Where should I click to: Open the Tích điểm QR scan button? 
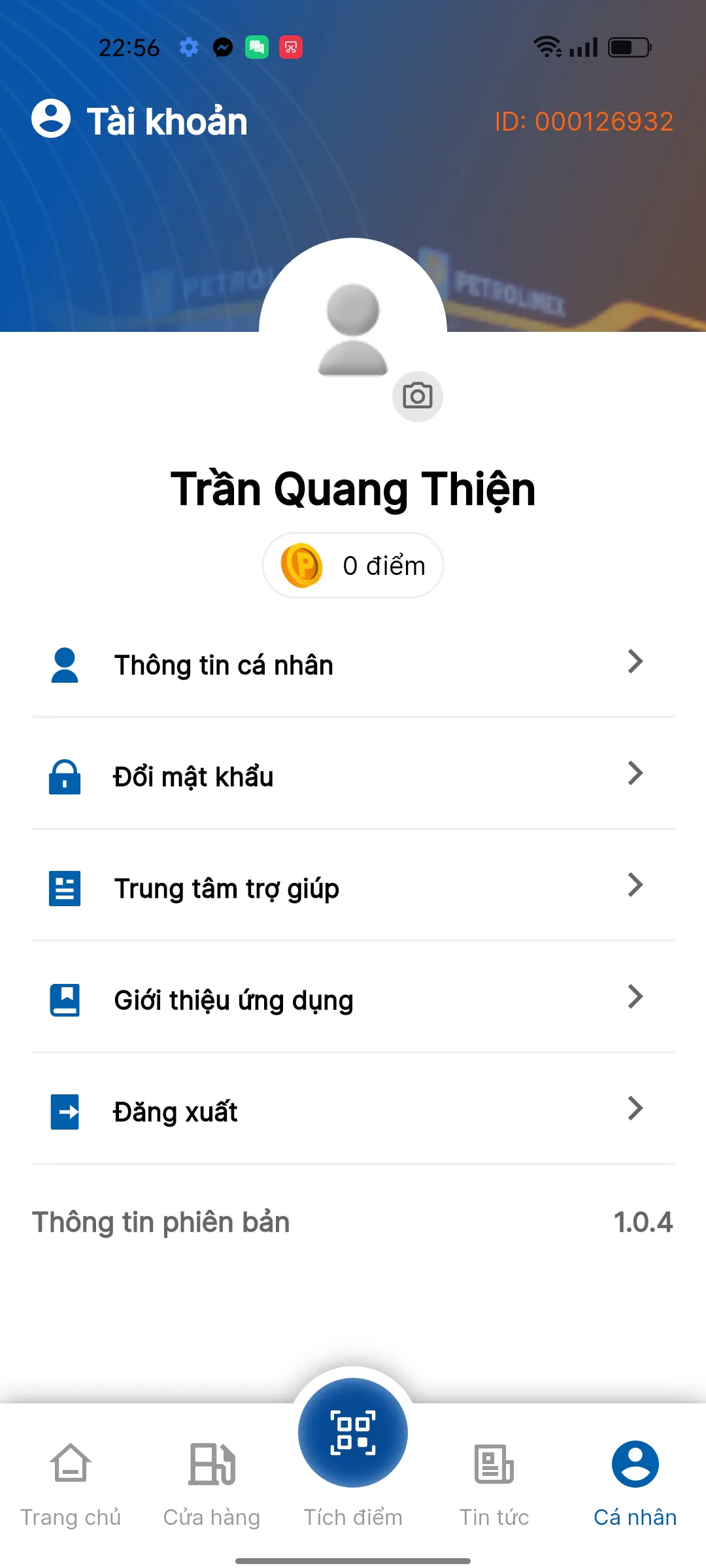click(x=353, y=1433)
